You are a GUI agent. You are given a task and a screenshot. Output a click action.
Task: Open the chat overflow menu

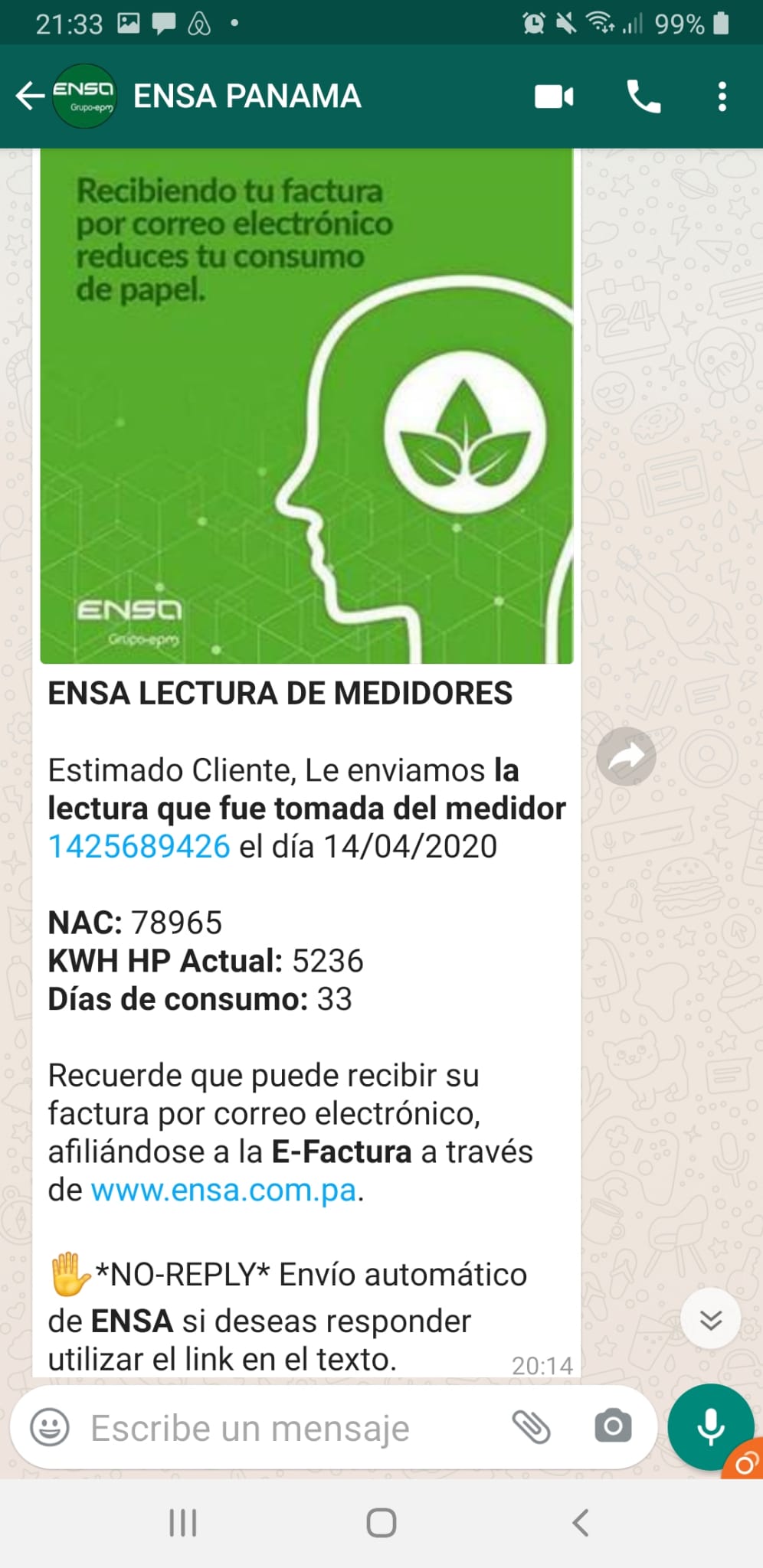click(722, 97)
